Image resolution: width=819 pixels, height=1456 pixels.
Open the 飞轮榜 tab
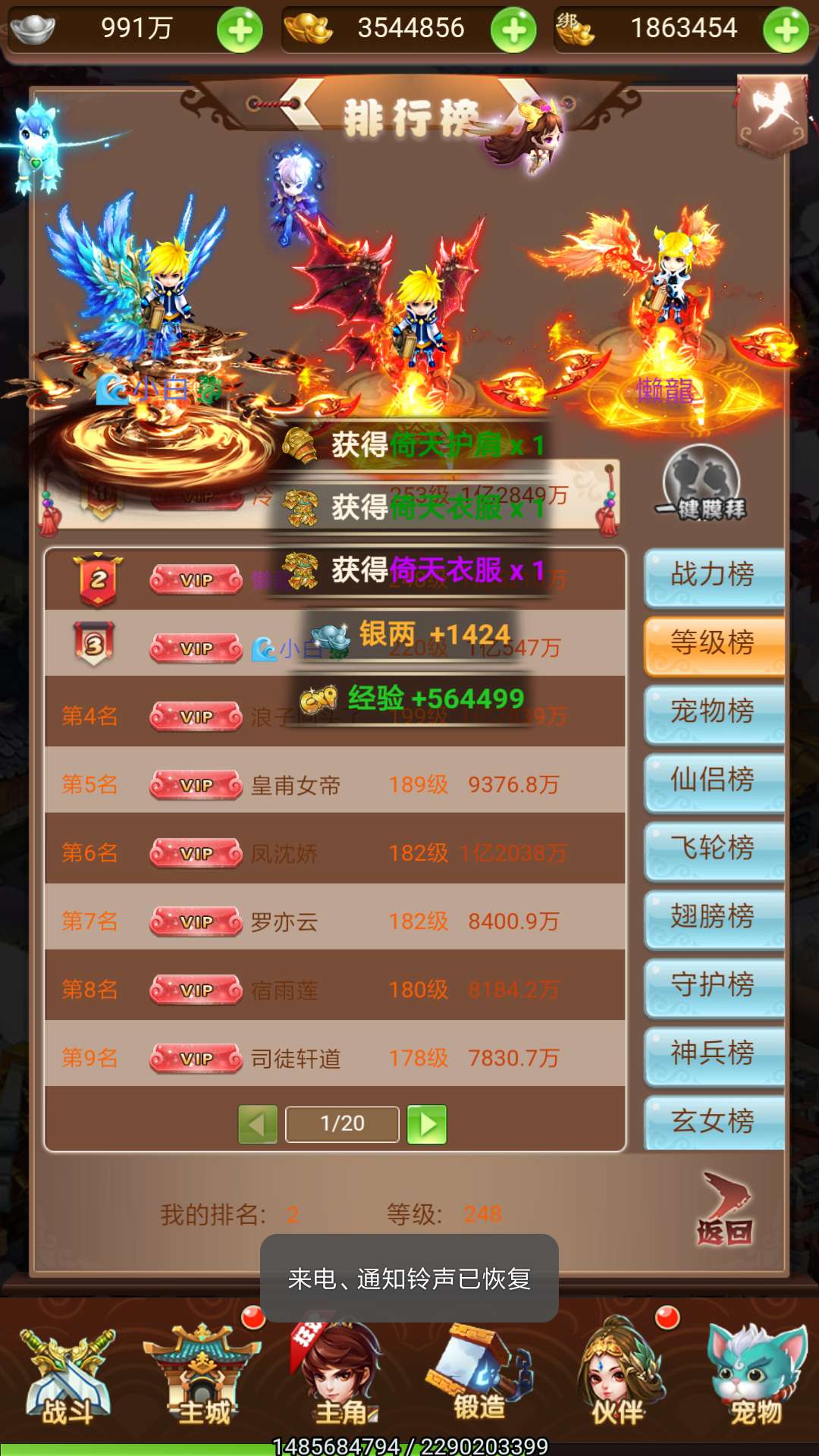click(x=714, y=849)
